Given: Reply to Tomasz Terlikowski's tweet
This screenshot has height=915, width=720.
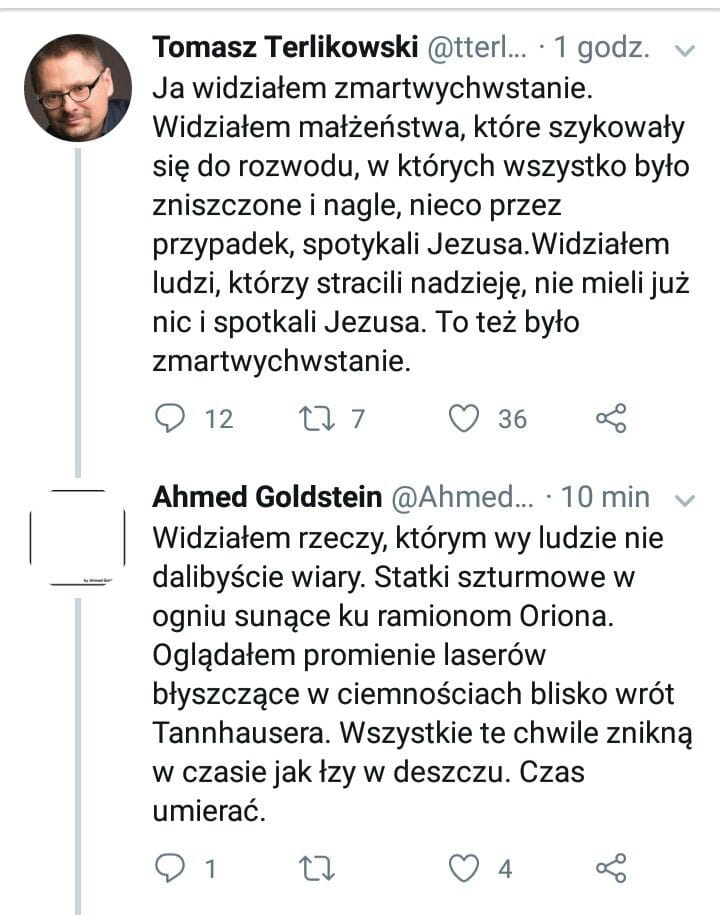Looking at the screenshot, I should pos(170,418).
